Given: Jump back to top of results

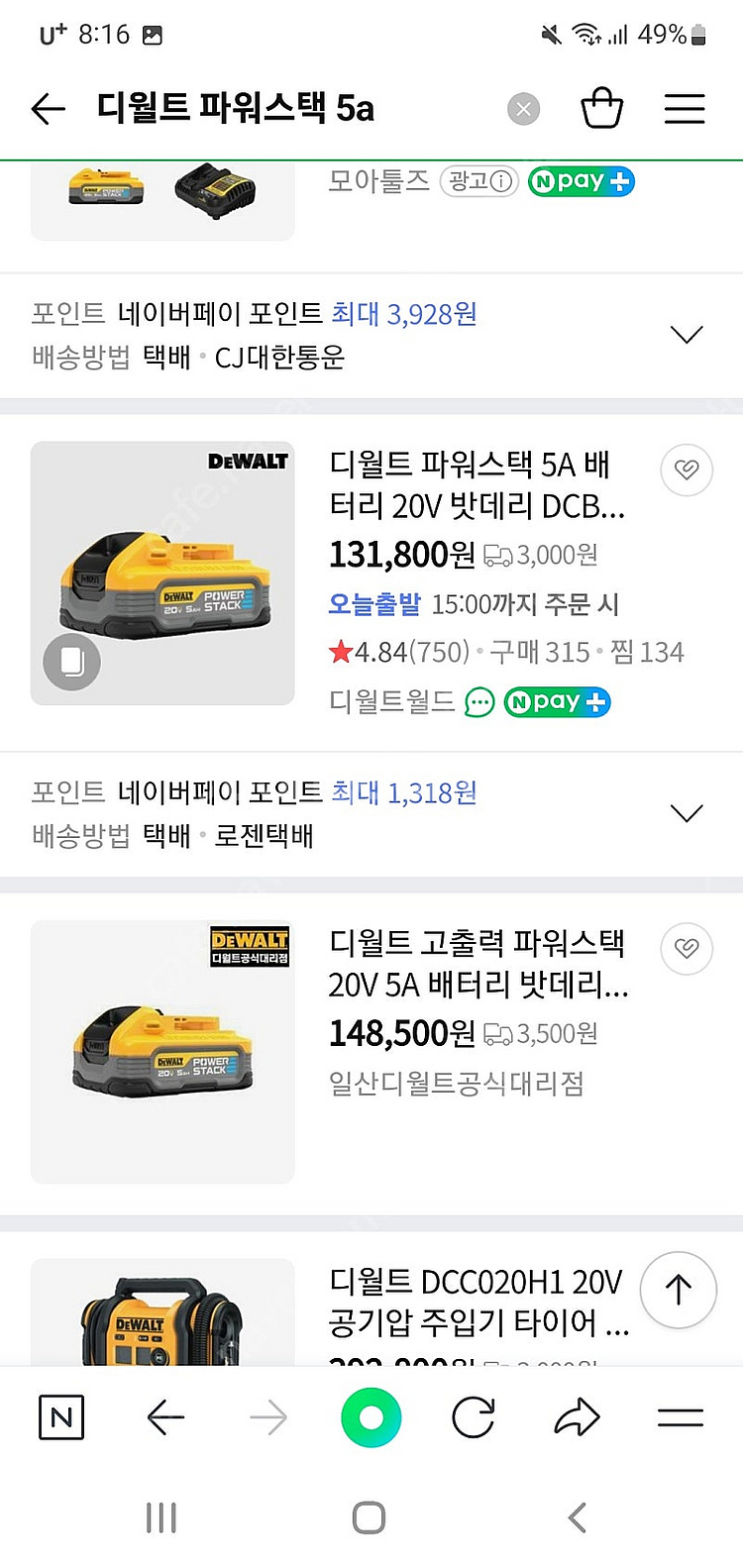Looking at the screenshot, I should (679, 1290).
